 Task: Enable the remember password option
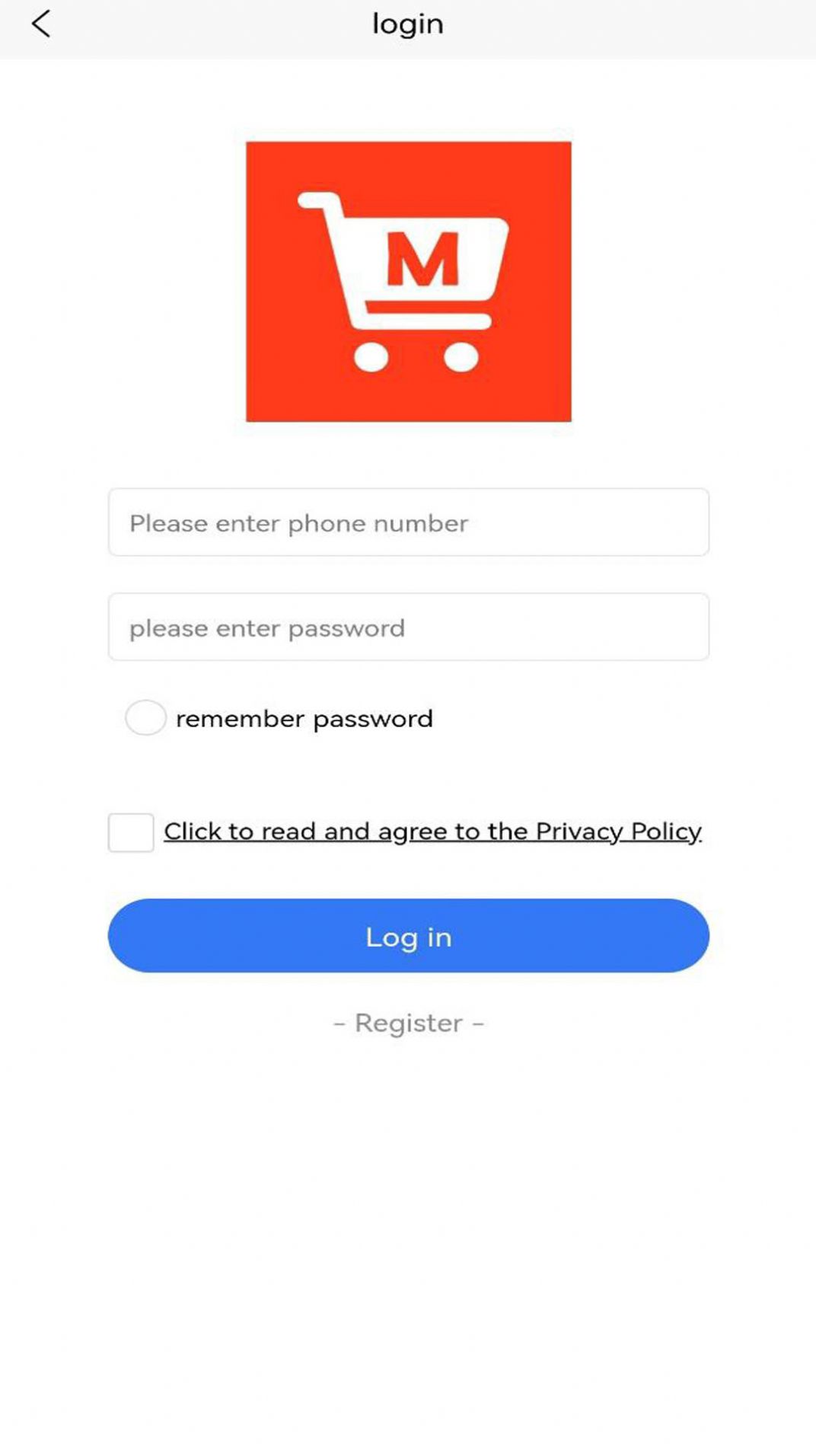pos(145,718)
